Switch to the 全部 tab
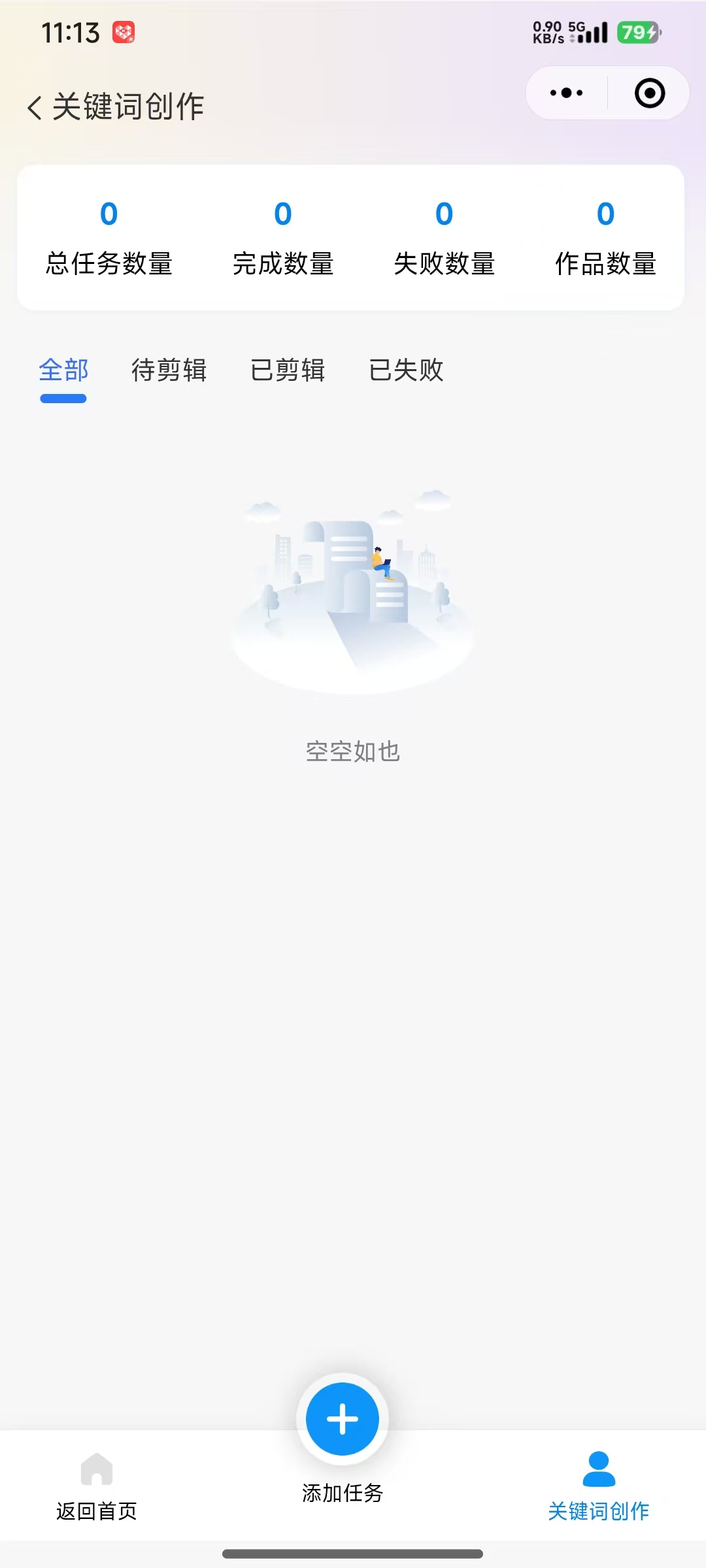The height and width of the screenshot is (1568, 706). click(x=63, y=370)
